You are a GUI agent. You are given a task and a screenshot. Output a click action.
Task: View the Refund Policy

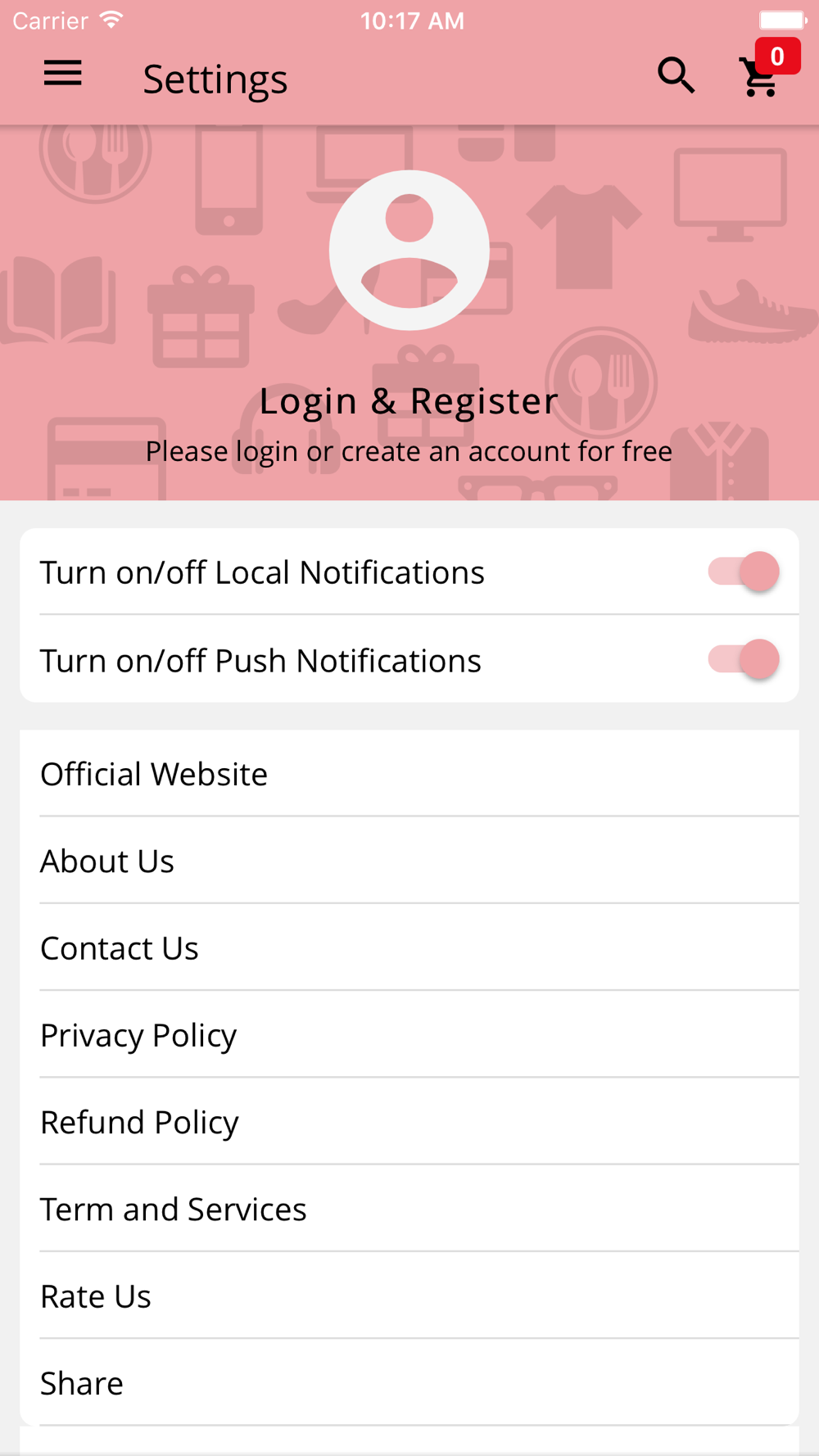pyautogui.click(x=409, y=1121)
